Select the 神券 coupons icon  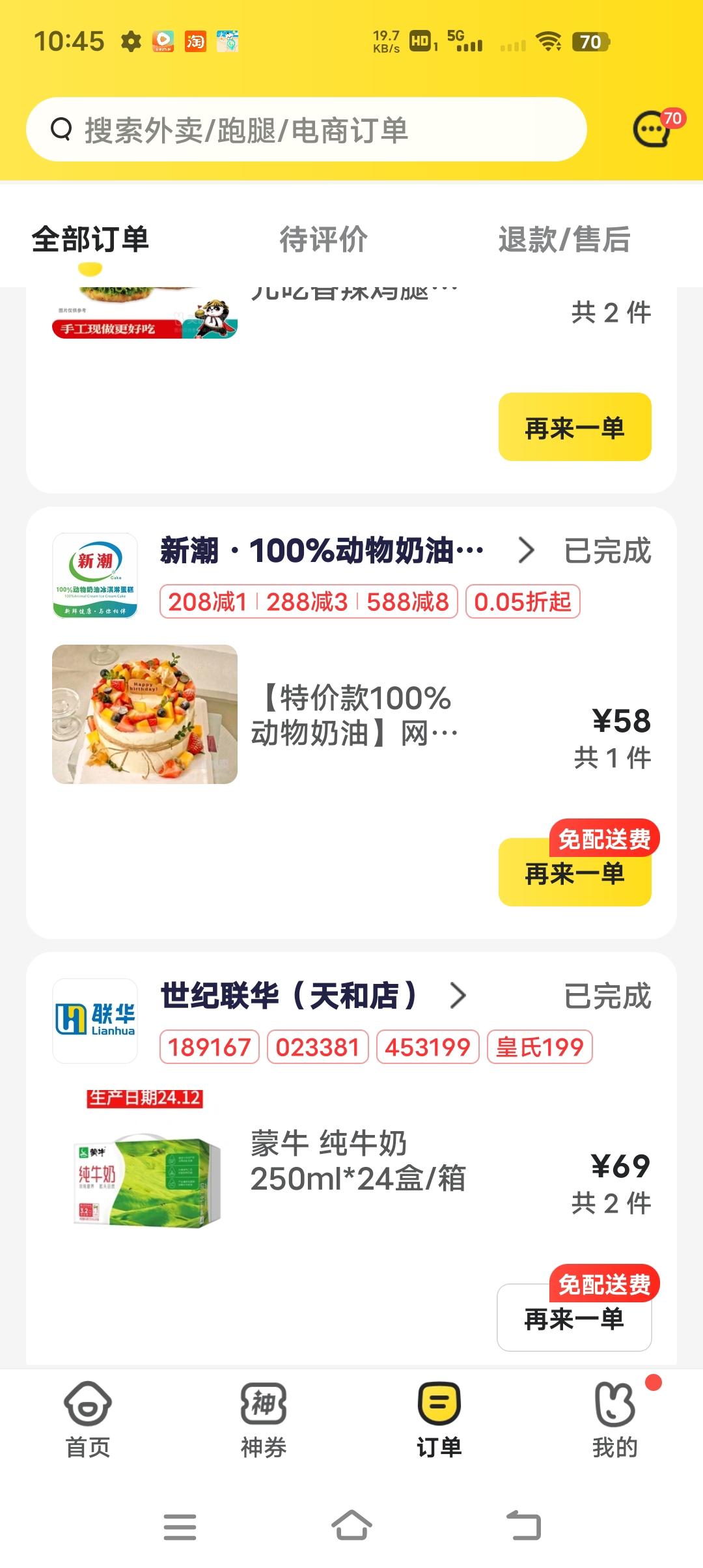tap(263, 1404)
